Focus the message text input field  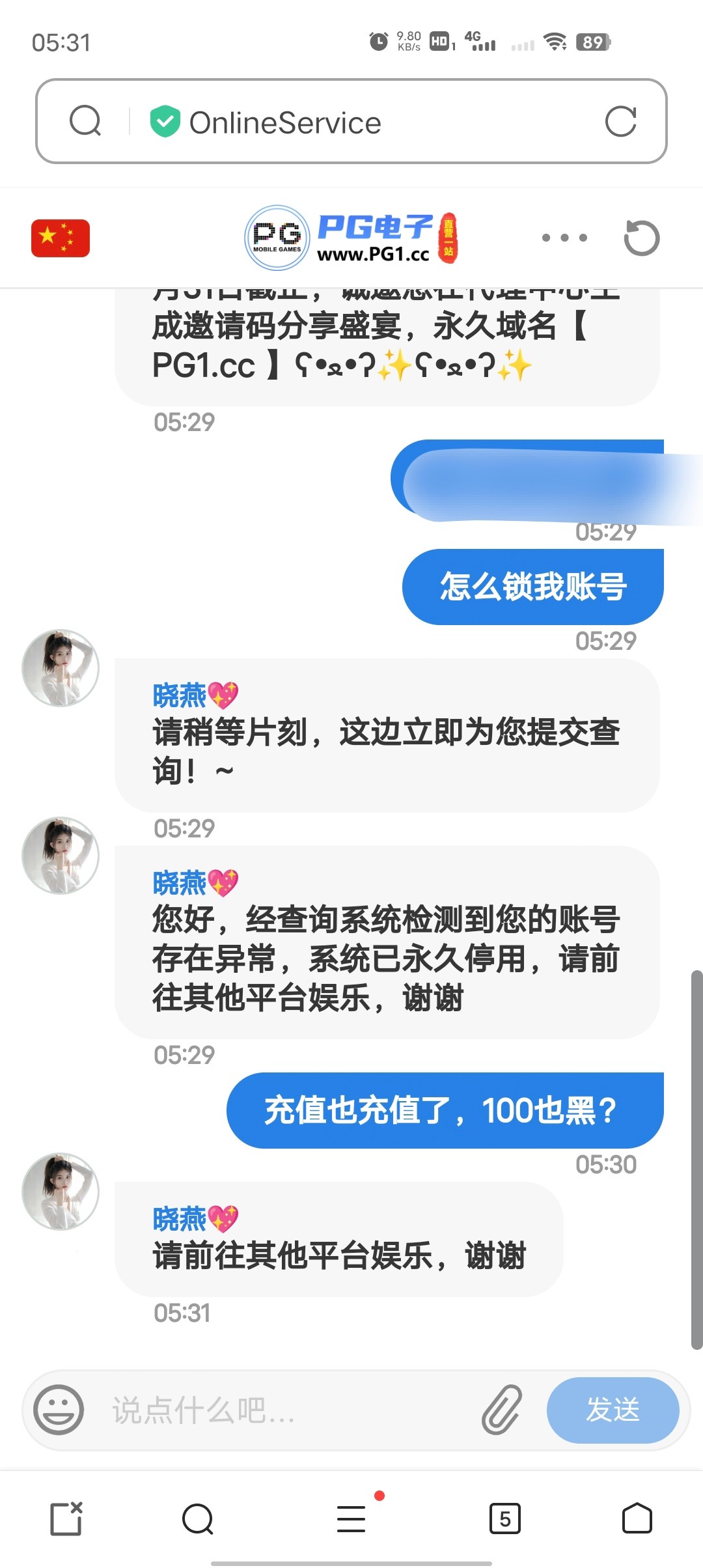click(286, 1411)
